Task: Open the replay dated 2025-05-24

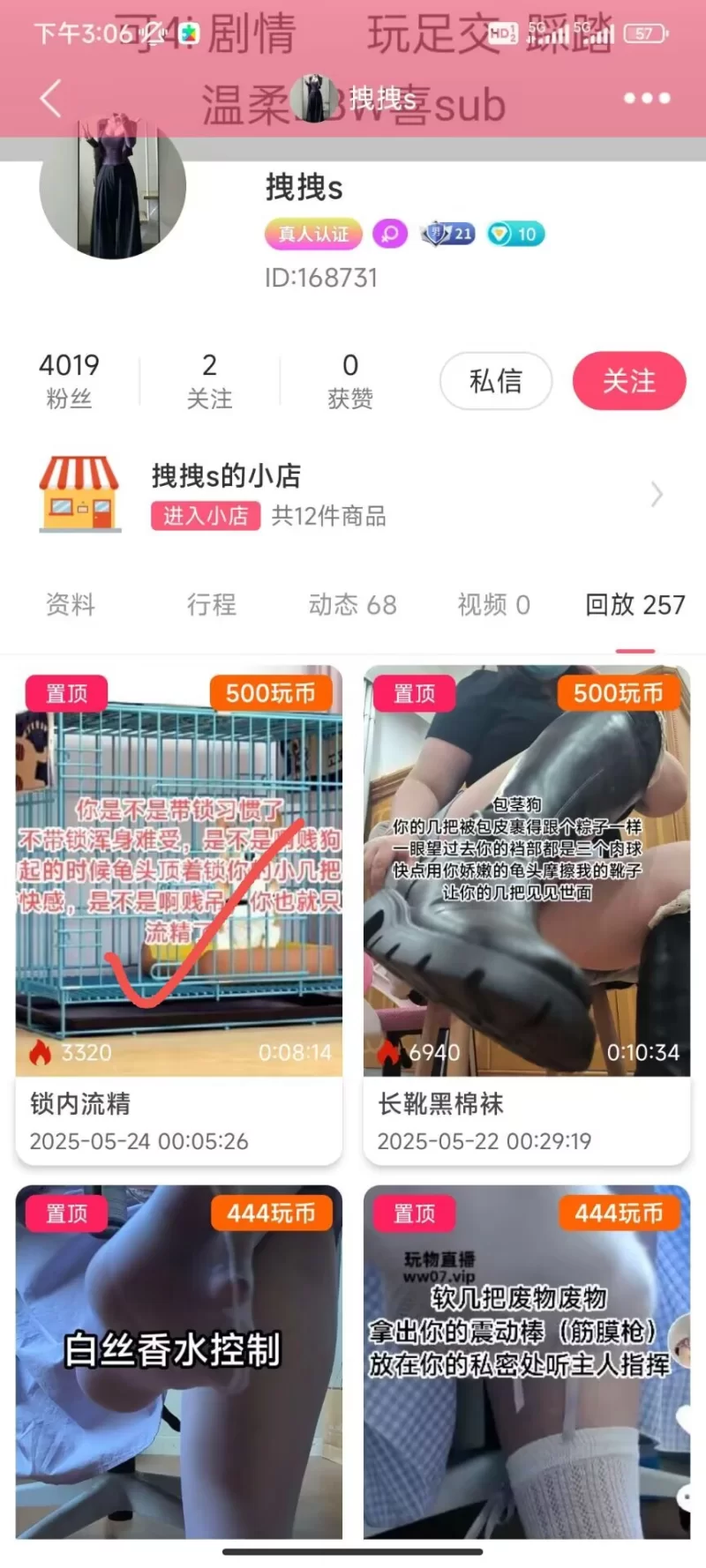Action: tap(178, 914)
